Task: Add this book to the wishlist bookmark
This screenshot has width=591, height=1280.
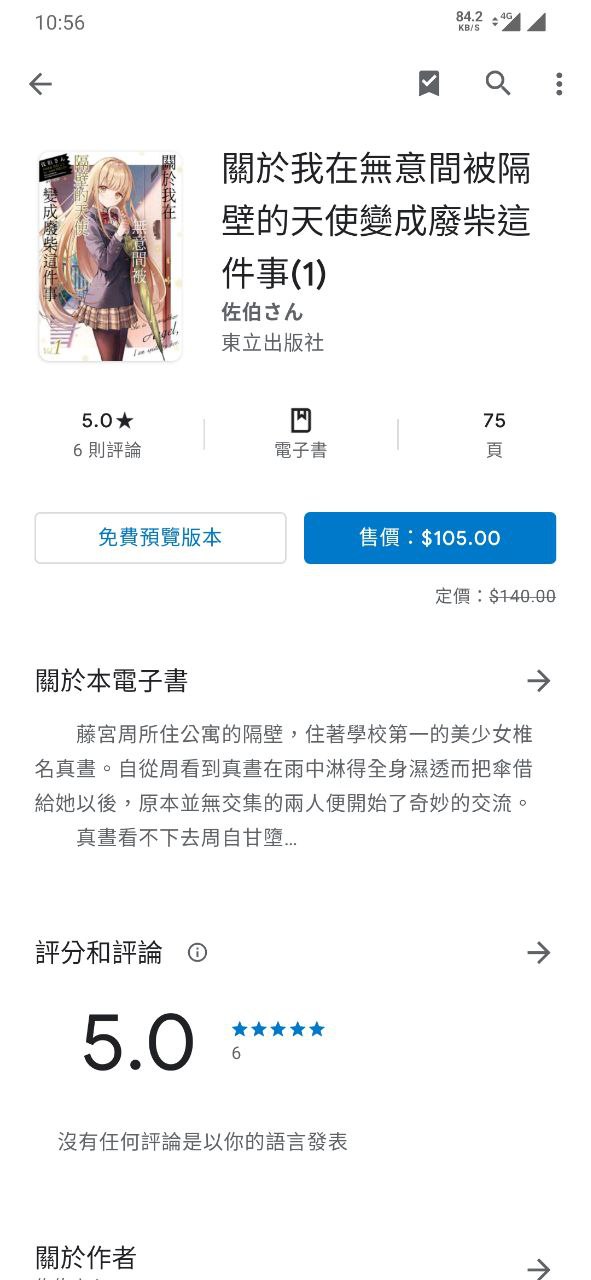Action: pyautogui.click(x=429, y=84)
